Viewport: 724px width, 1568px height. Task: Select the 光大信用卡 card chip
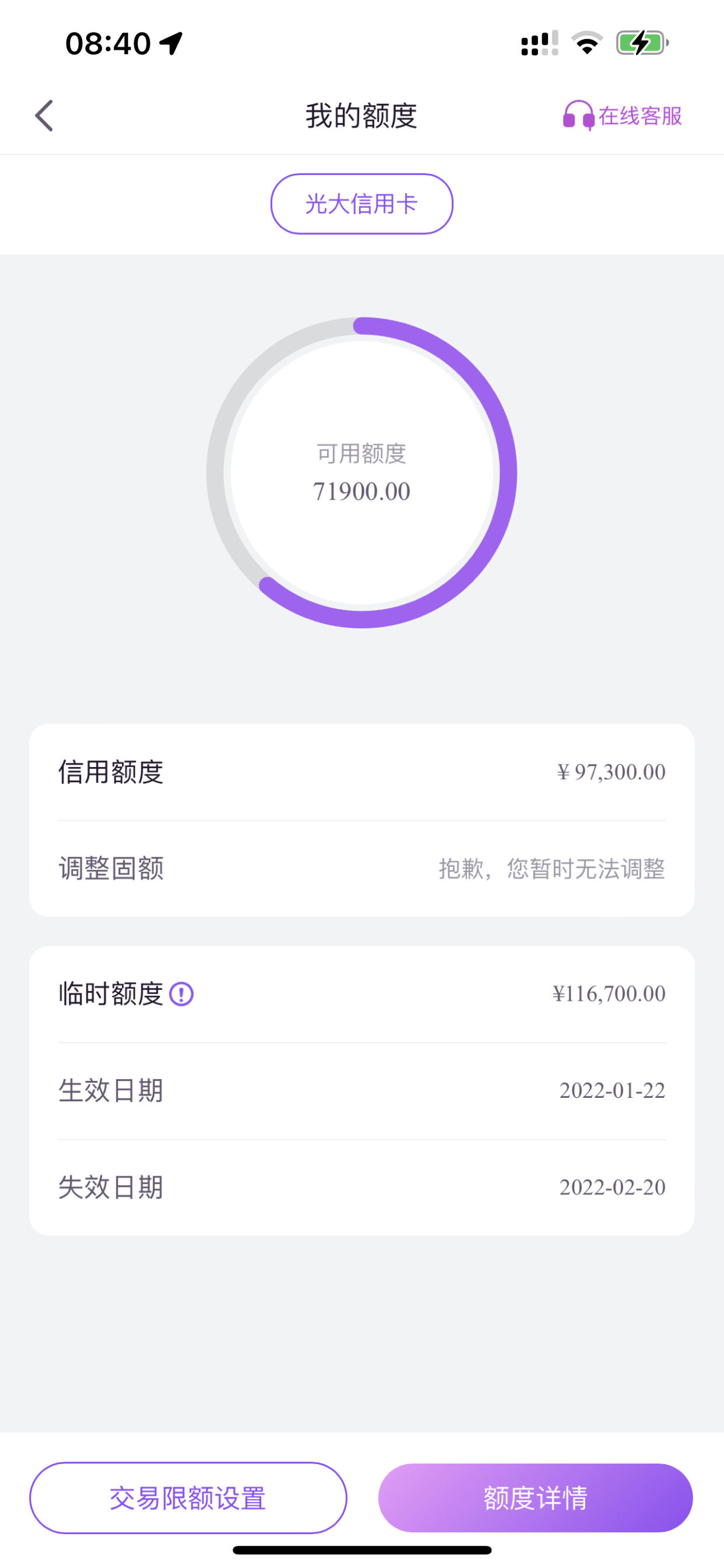pos(361,204)
